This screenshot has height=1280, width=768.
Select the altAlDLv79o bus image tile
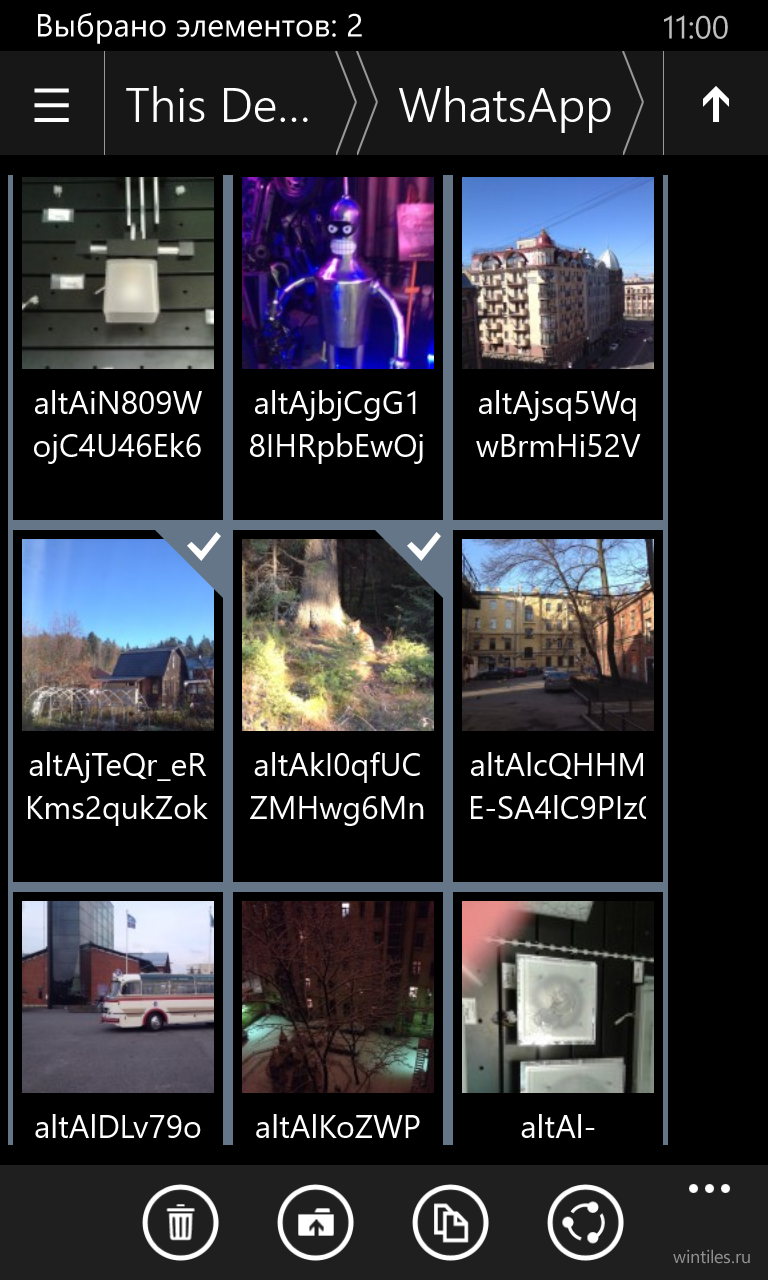(x=118, y=1018)
